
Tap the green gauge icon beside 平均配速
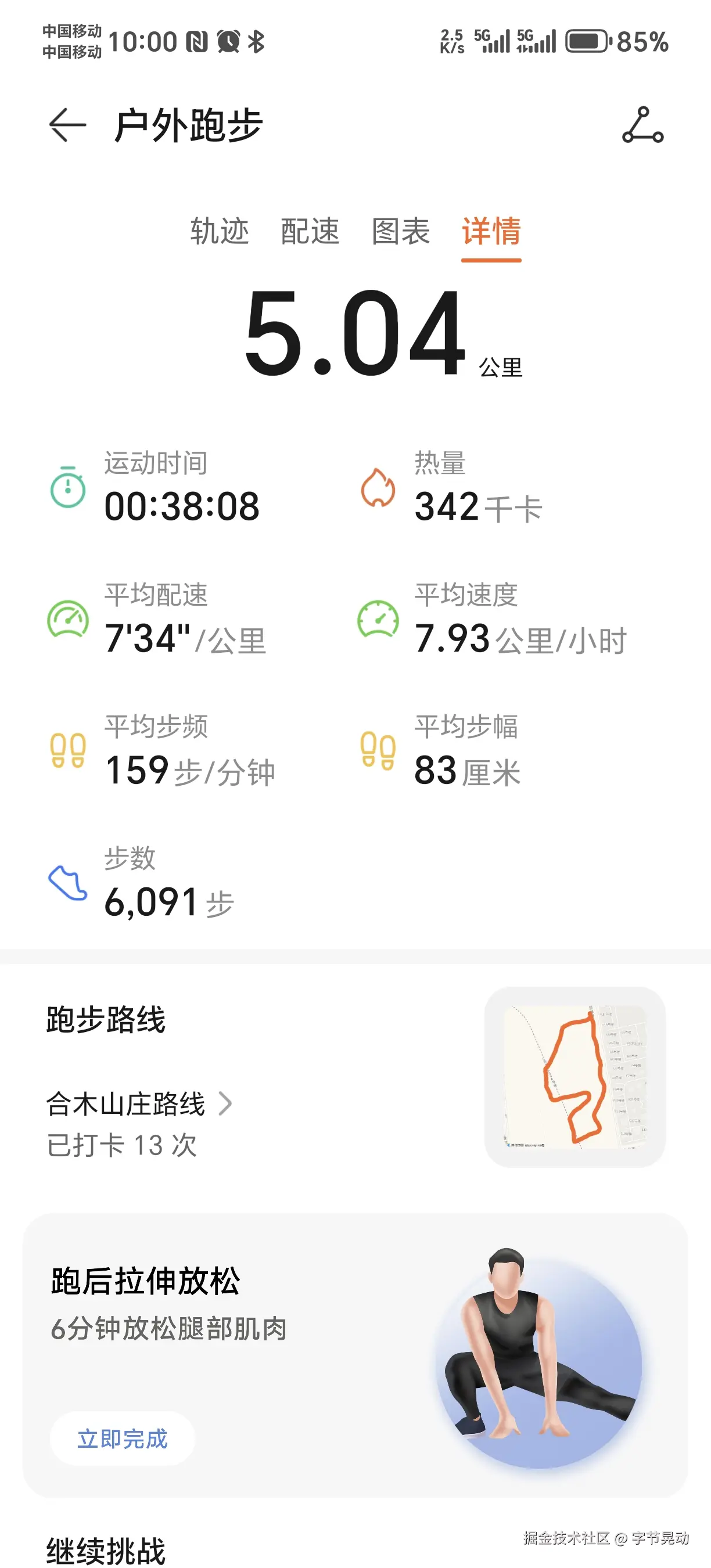point(67,621)
